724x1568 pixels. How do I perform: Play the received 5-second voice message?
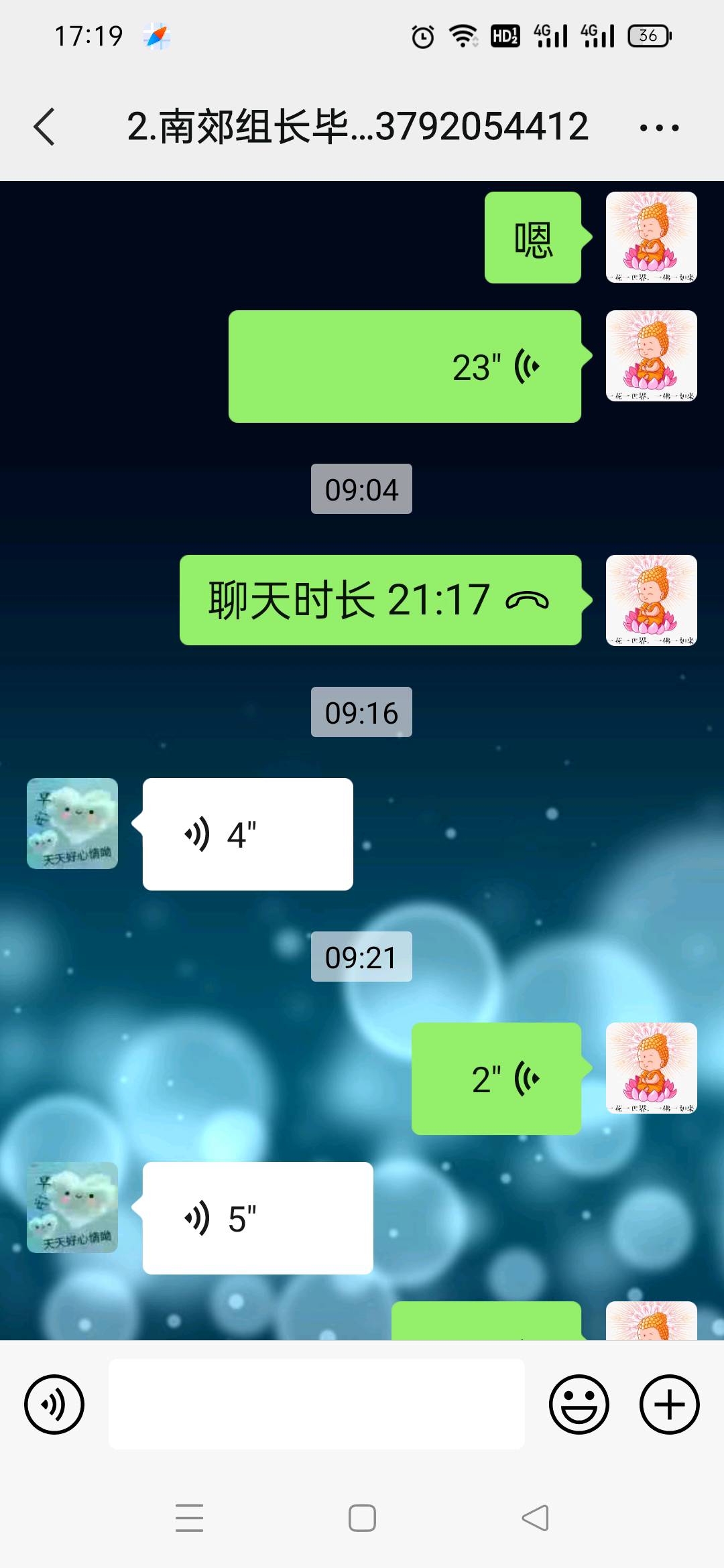[258, 1218]
